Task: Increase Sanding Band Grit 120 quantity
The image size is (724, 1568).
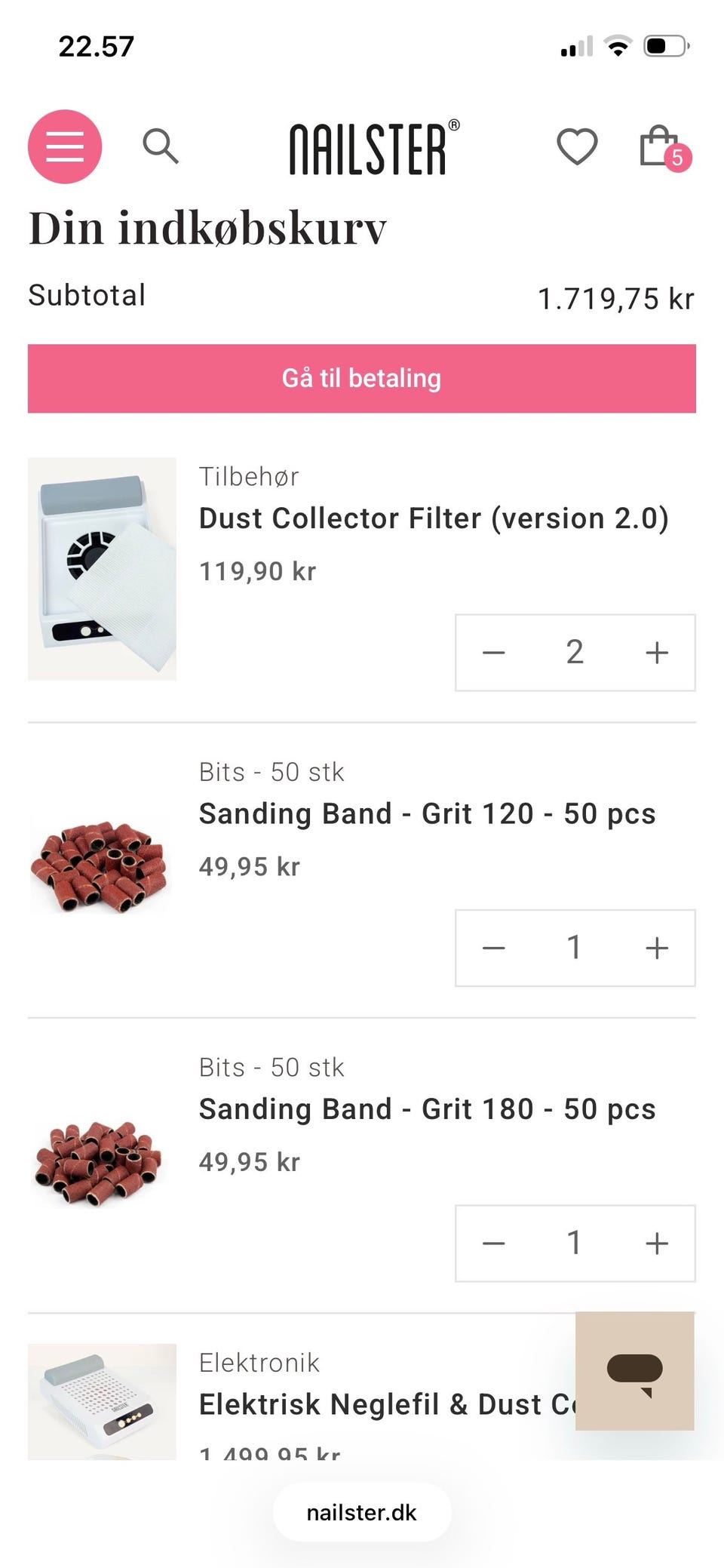Action: tap(657, 948)
